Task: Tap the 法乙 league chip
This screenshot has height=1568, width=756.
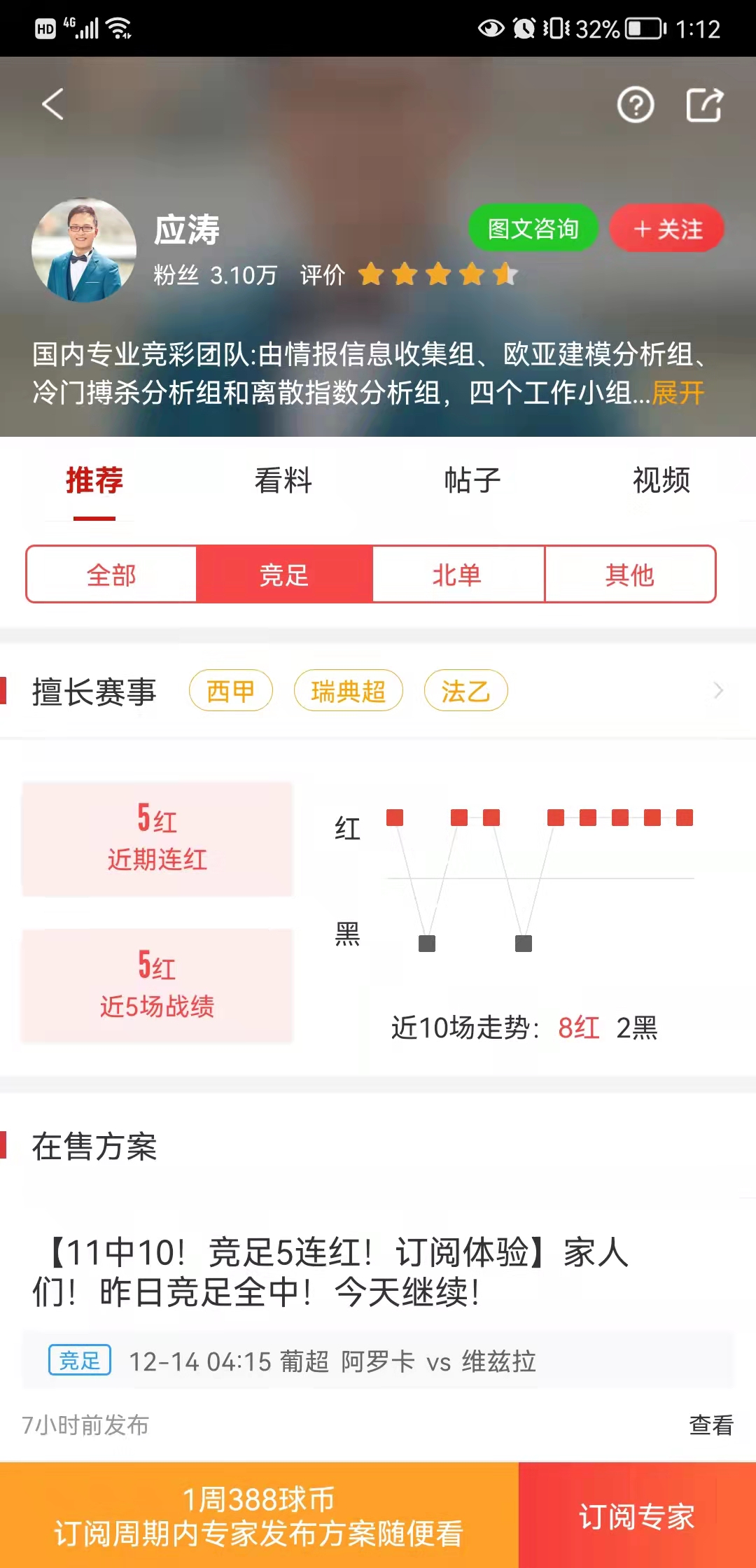Action: pos(465,691)
